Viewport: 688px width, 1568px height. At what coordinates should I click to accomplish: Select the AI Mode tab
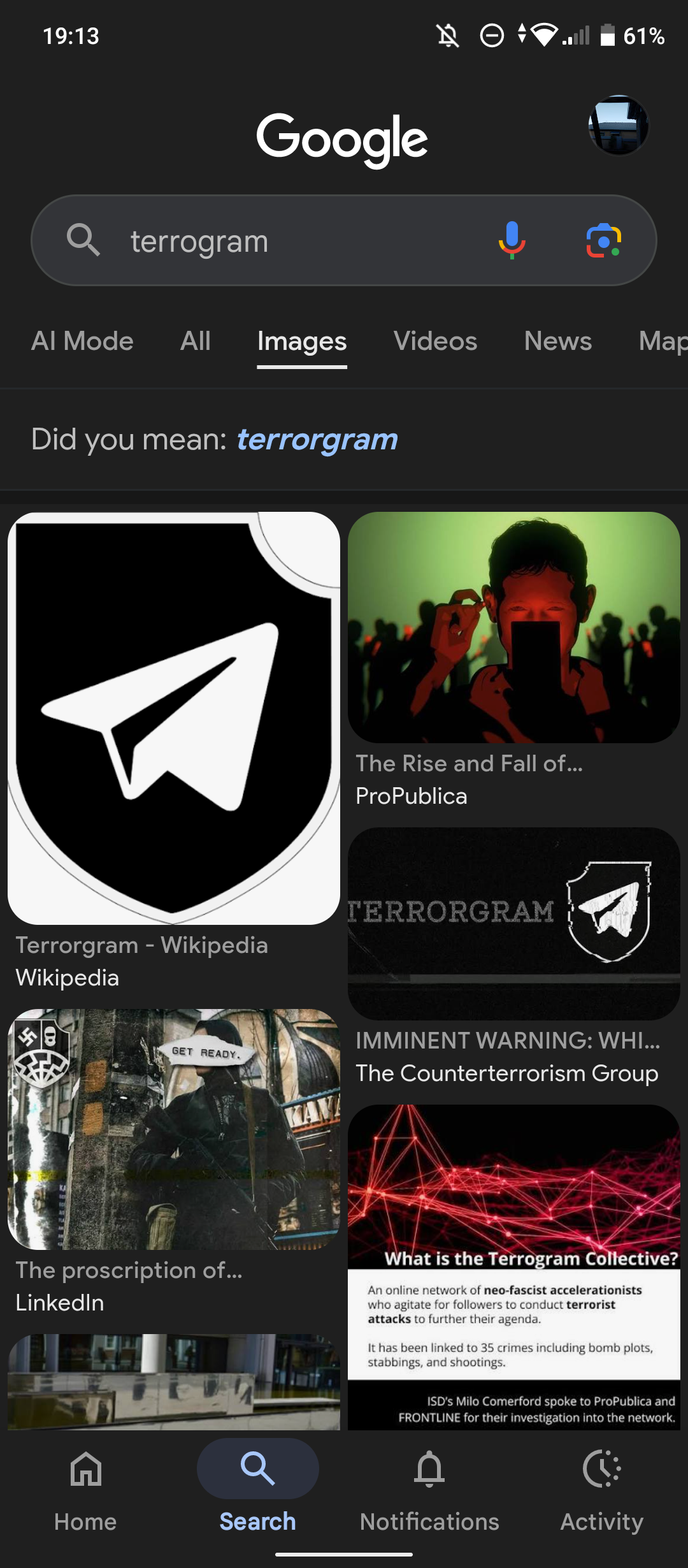pos(82,342)
